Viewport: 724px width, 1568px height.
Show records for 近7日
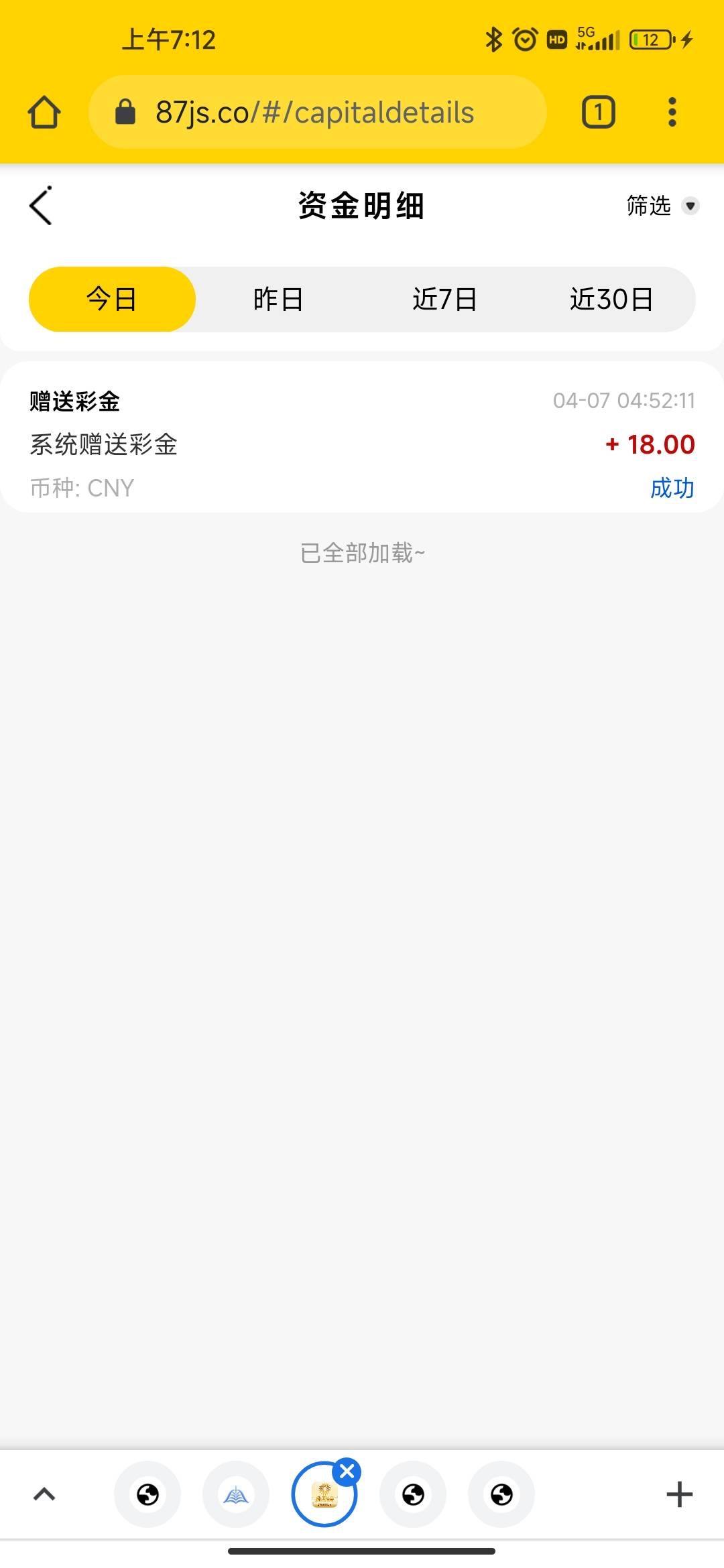point(444,299)
